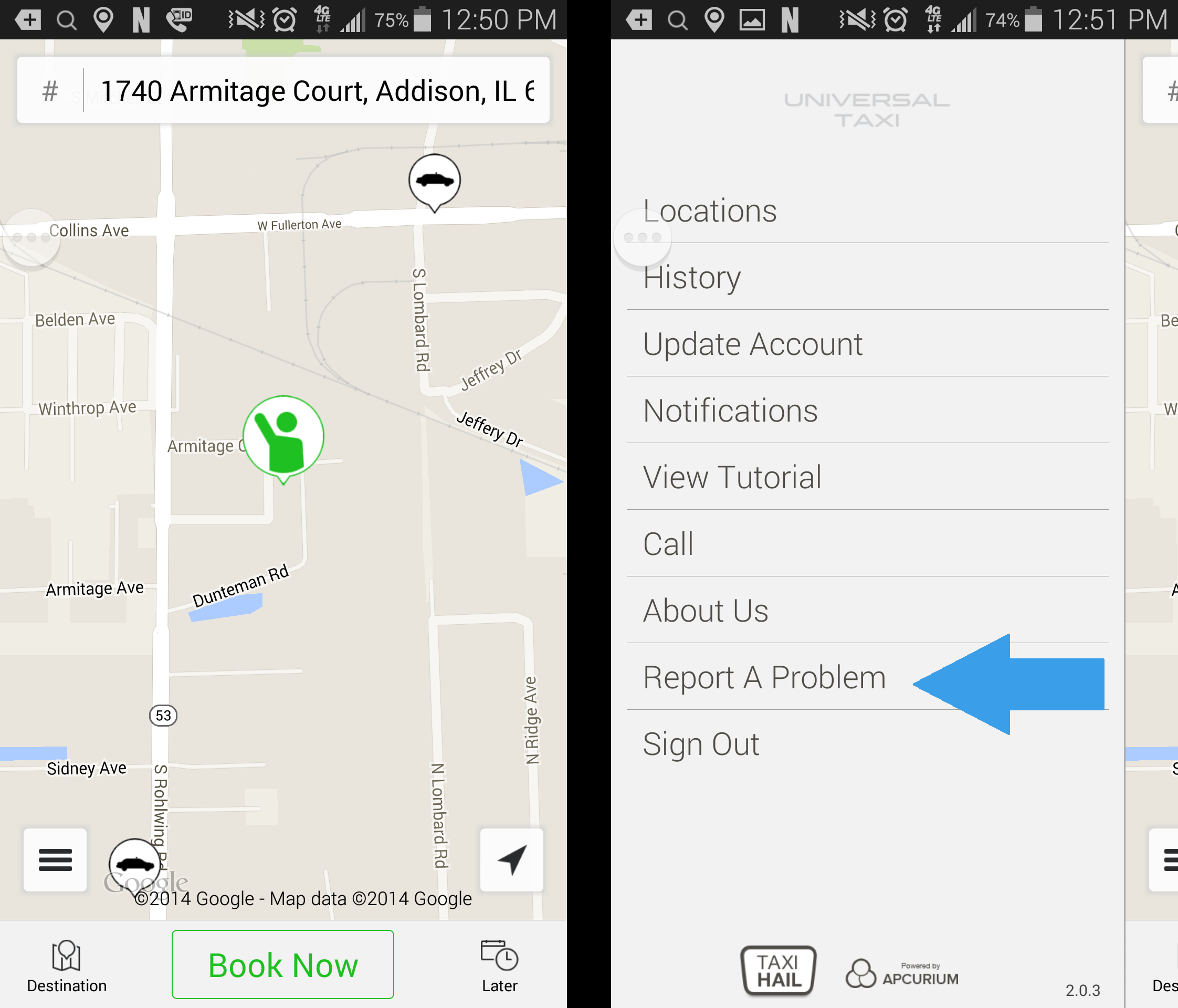Open Locations from the side menu
Screen dimensions: 1178x1008
(709, 211)
